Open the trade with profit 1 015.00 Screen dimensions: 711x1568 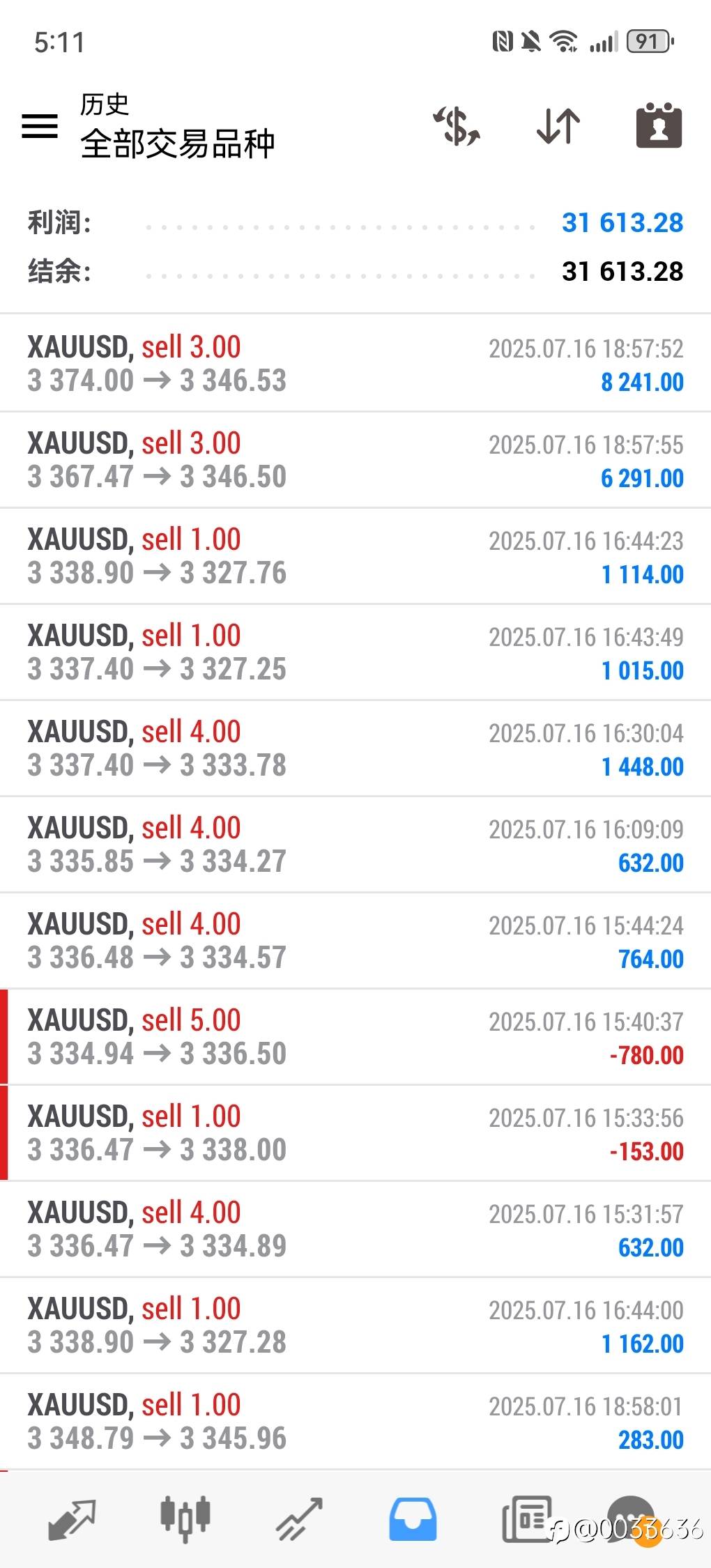click(355, 652)
